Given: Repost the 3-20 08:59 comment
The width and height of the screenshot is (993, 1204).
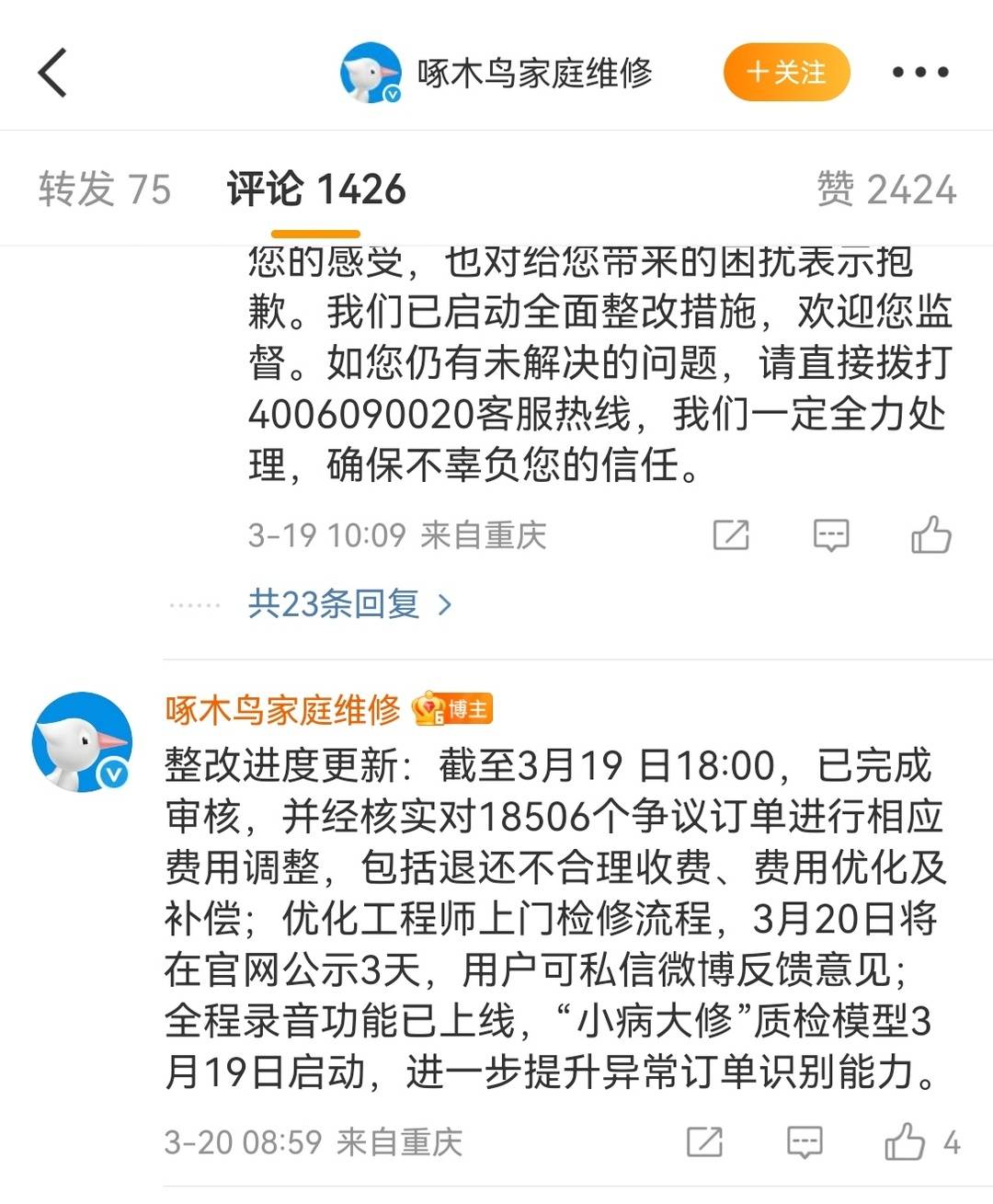Looking at the screenshot, I should 705,1142.
